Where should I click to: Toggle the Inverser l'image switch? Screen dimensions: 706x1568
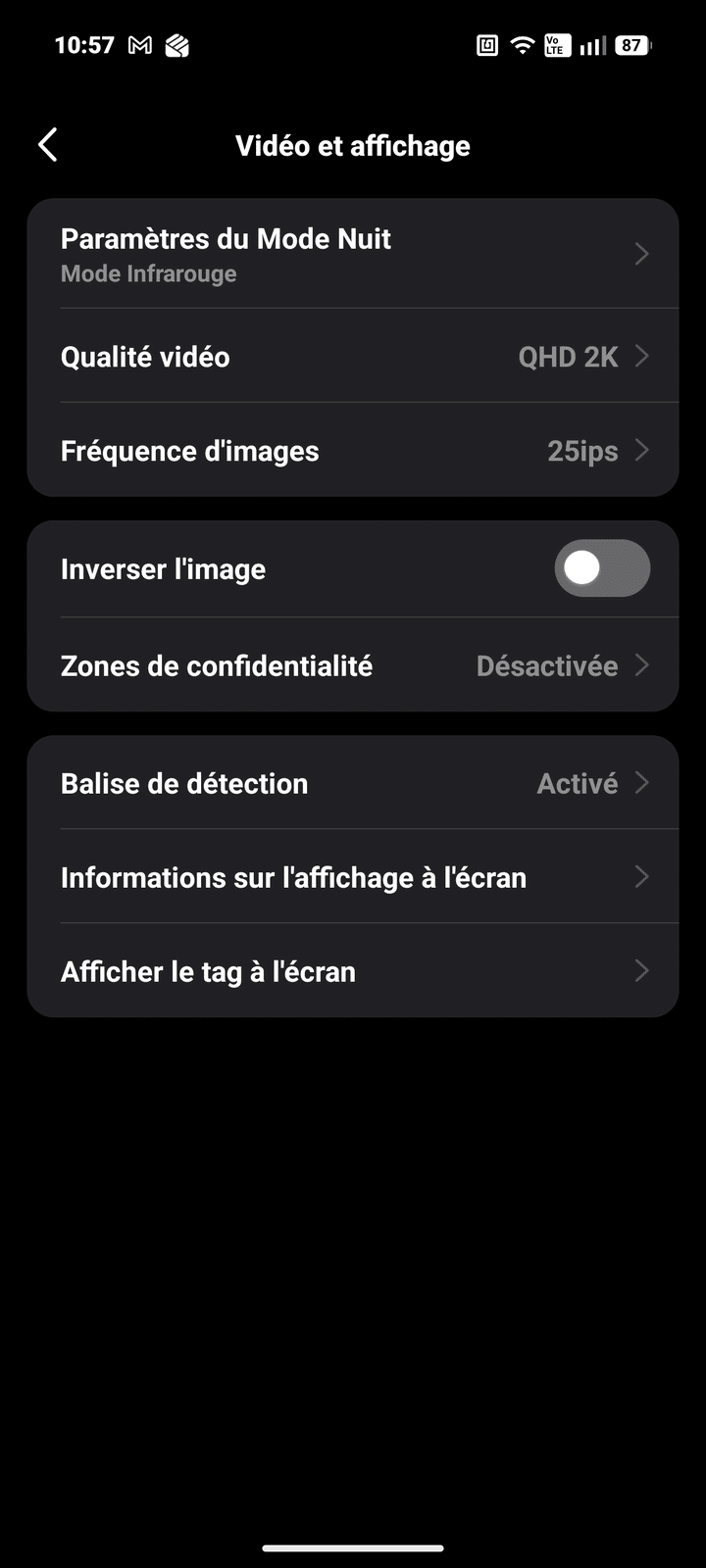tap(601, 568)
